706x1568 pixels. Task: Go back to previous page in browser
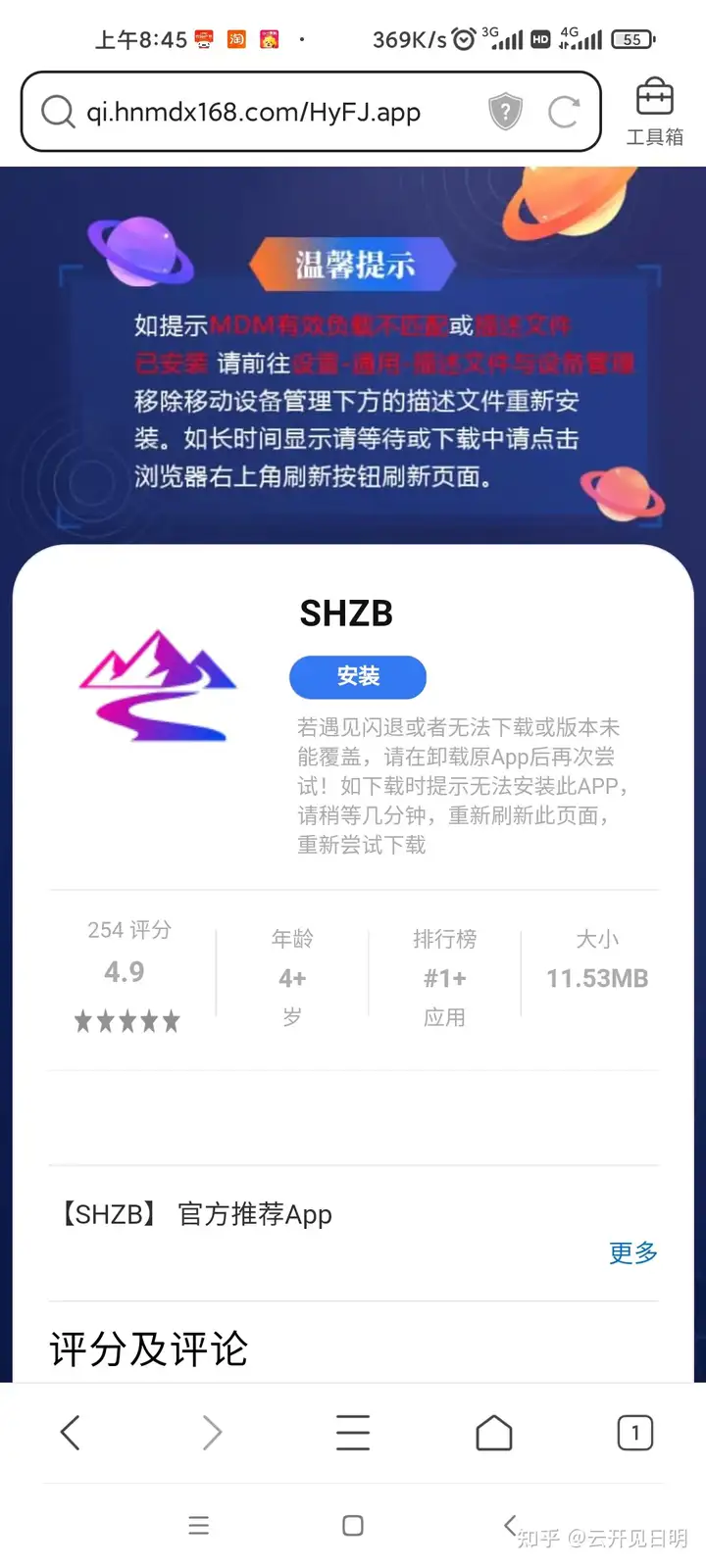pyautogui.click(x=71, y=1433)
